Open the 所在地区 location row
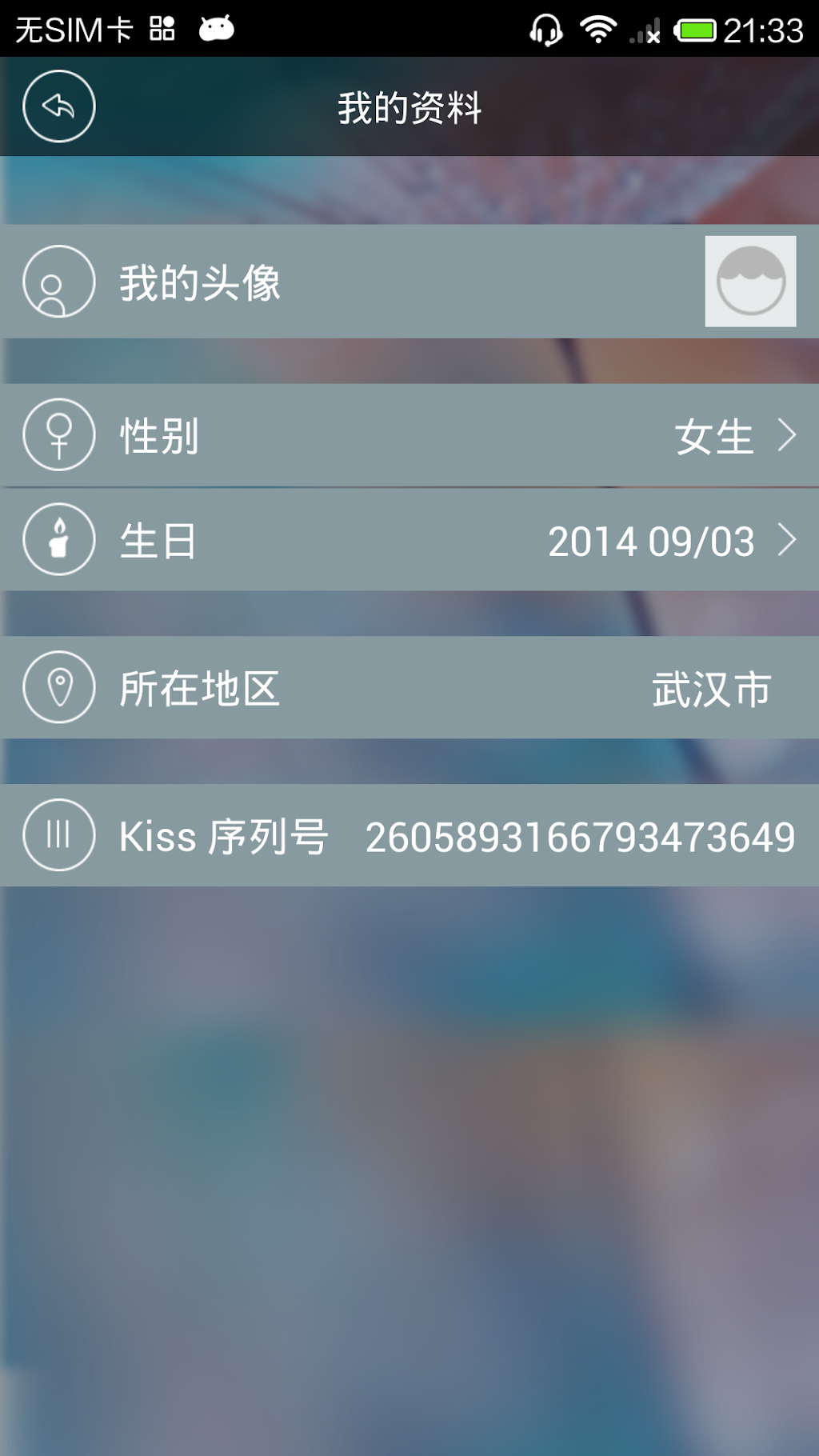This screenshot has height=1456, width=819. tap(409, 688)
